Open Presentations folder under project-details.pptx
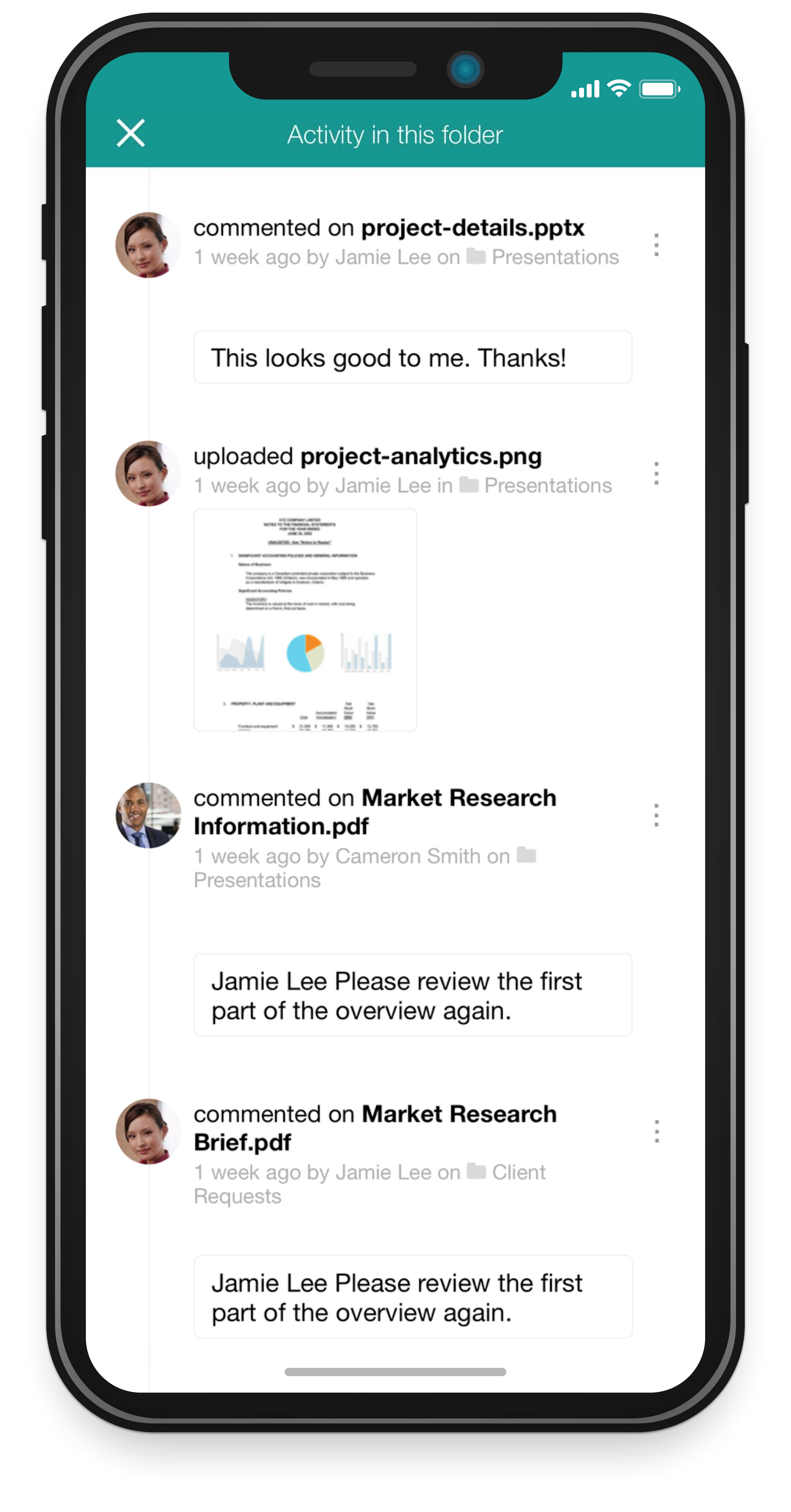This screenshot has width=791, height=1512. tap(554, 257)
